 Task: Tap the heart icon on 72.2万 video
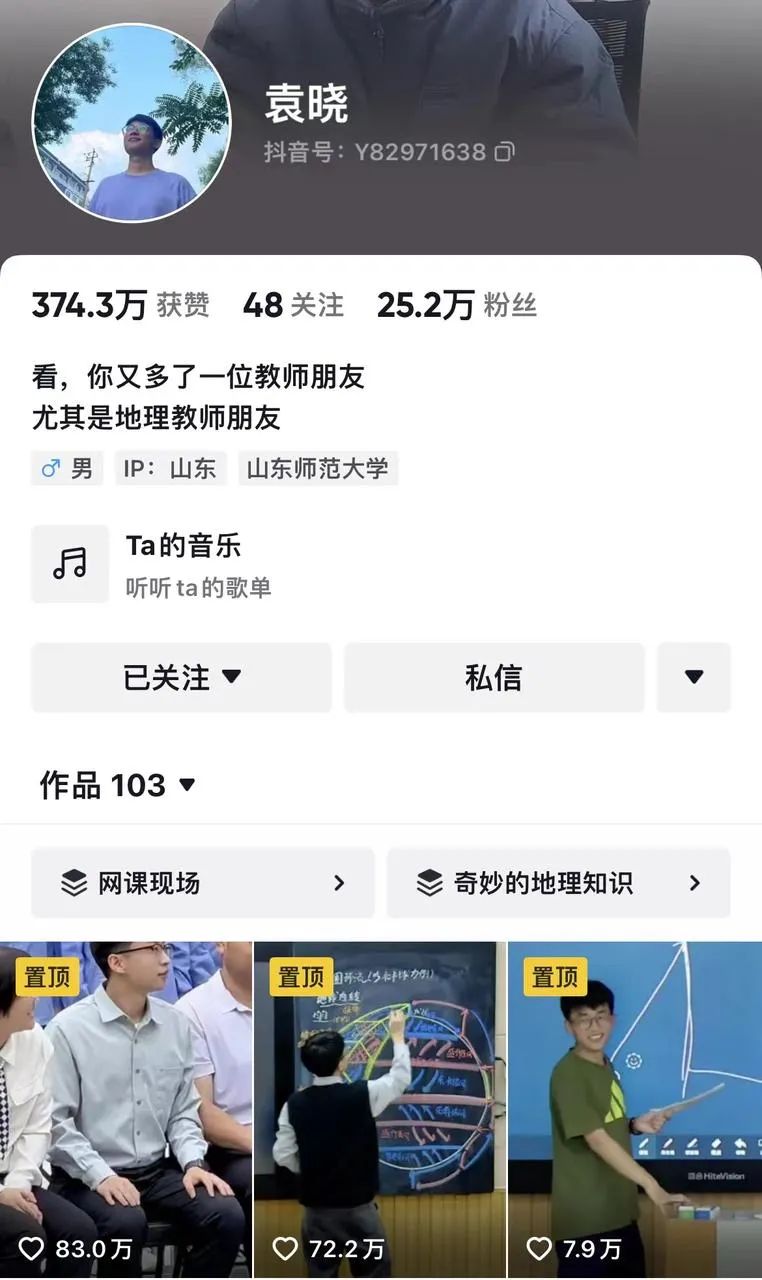(287, 1248)
